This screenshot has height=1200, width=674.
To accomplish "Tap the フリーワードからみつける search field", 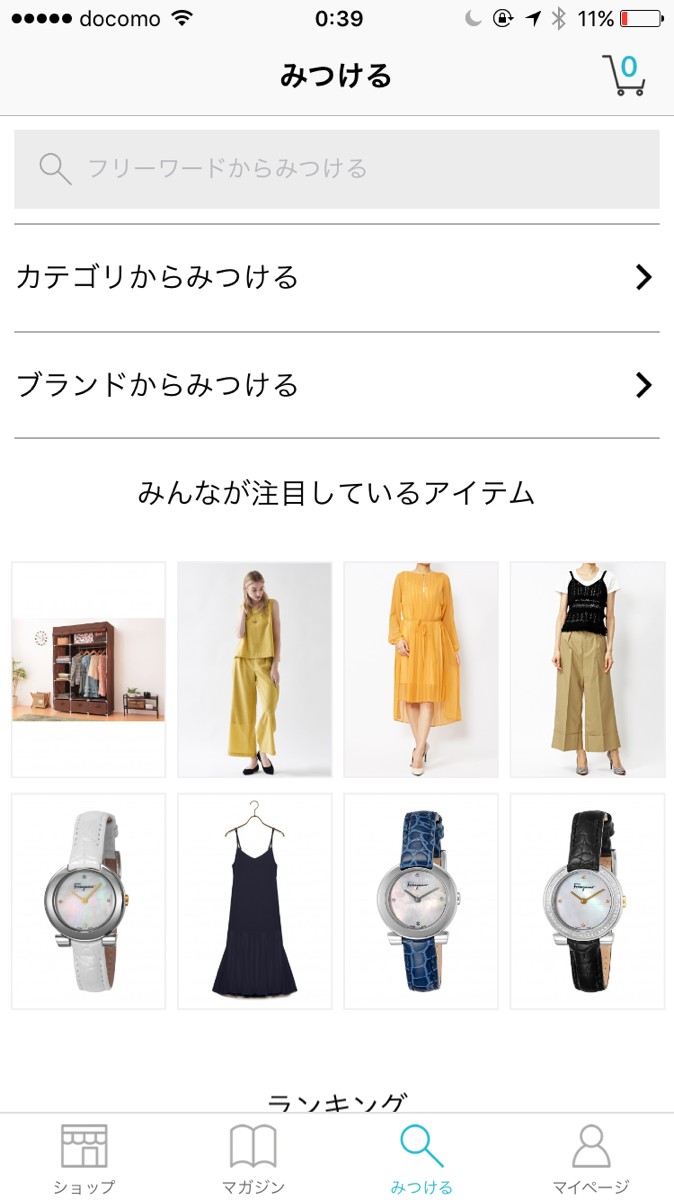I will click(337, 168).
